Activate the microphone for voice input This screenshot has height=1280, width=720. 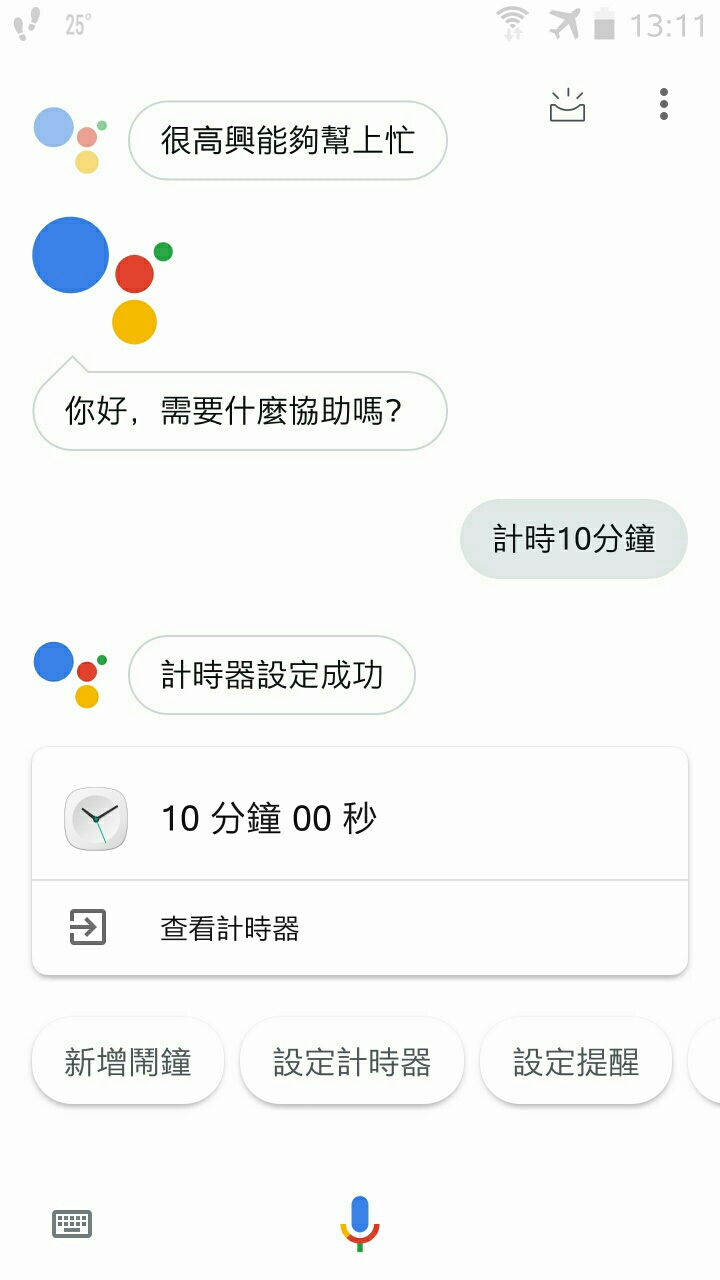coord(360,1222)
